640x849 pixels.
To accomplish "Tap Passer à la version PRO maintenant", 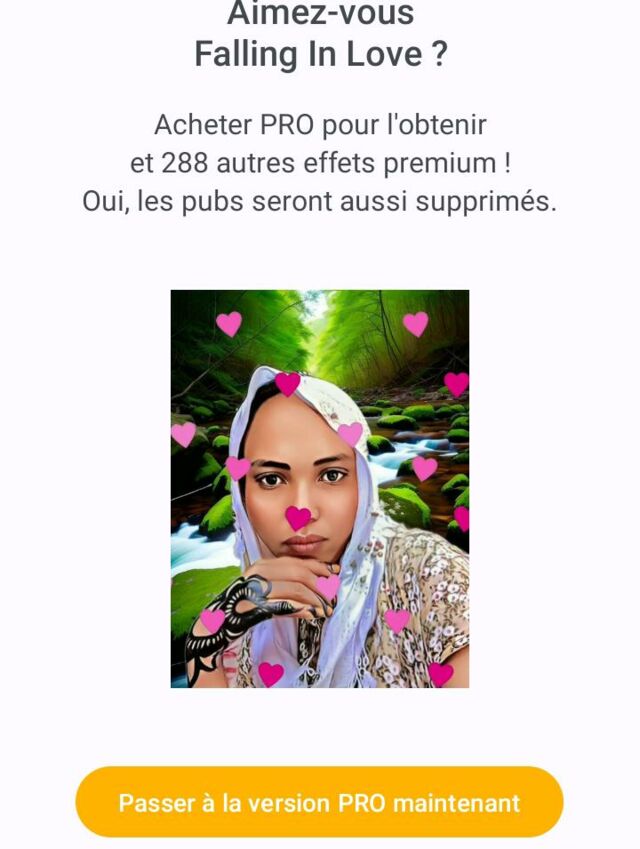I will (319, 802).
